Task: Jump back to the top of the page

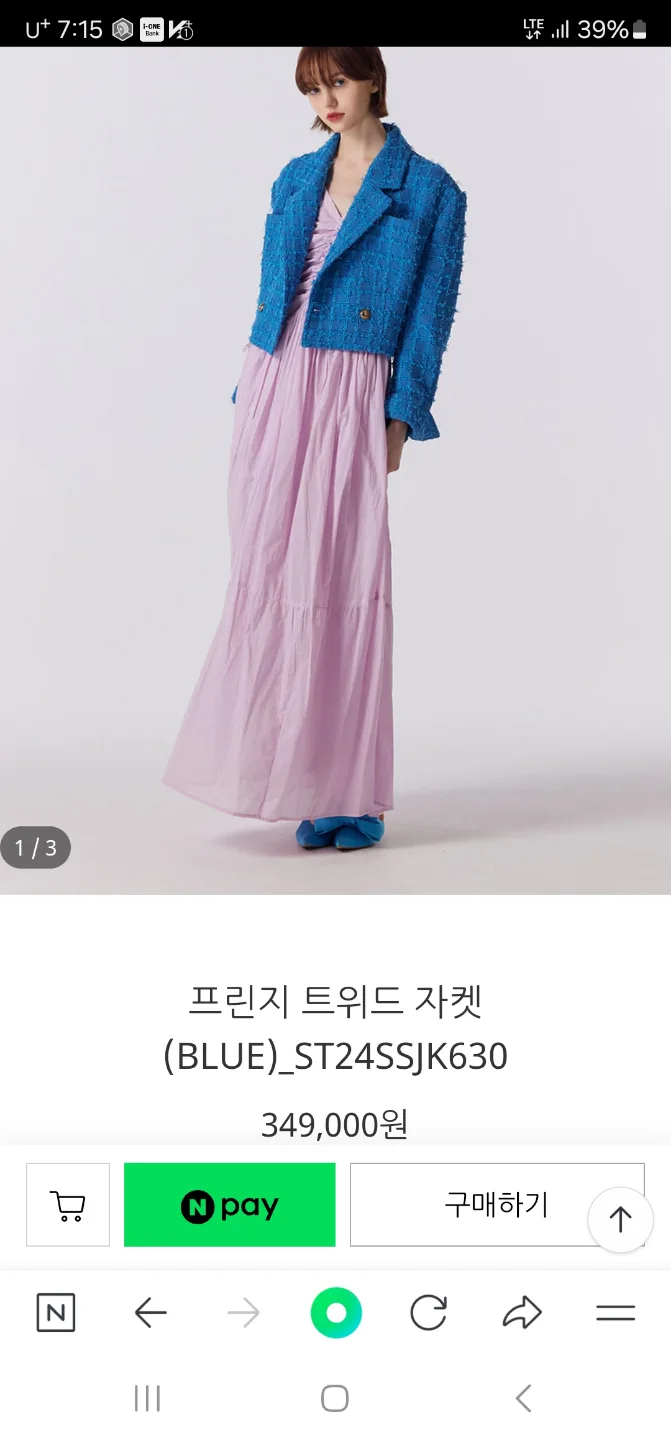Action: 620,1219
